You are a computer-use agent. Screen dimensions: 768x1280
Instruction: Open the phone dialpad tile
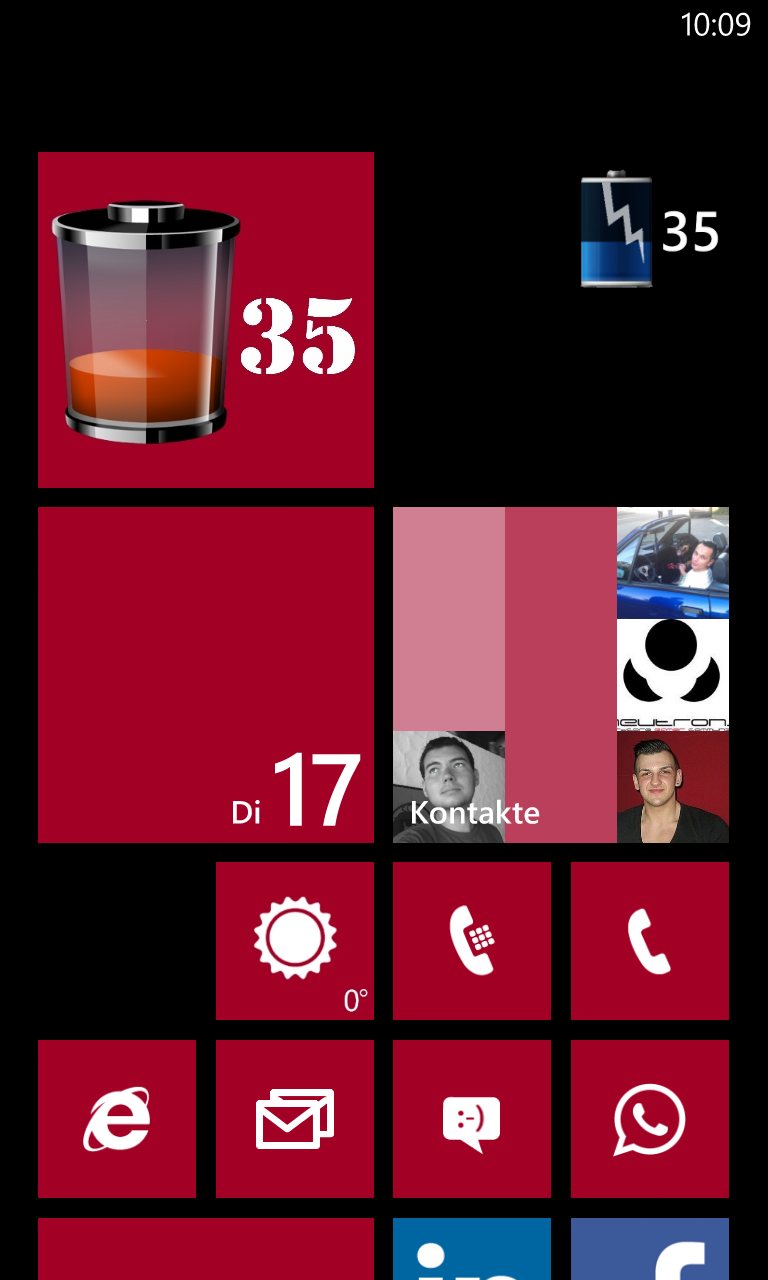click(472, 941)
